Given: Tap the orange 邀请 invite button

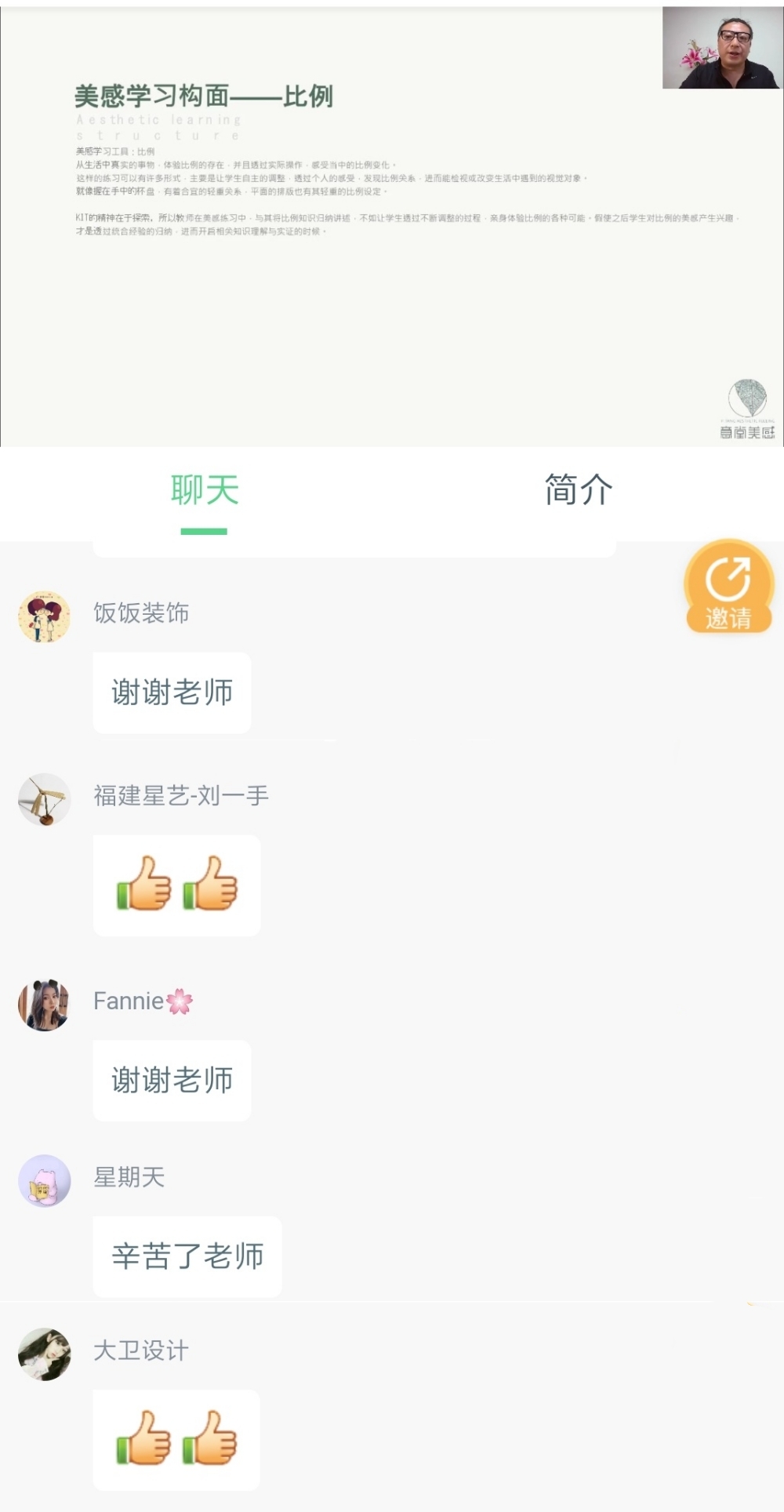Looking at the screenshot, I should 728,586.
